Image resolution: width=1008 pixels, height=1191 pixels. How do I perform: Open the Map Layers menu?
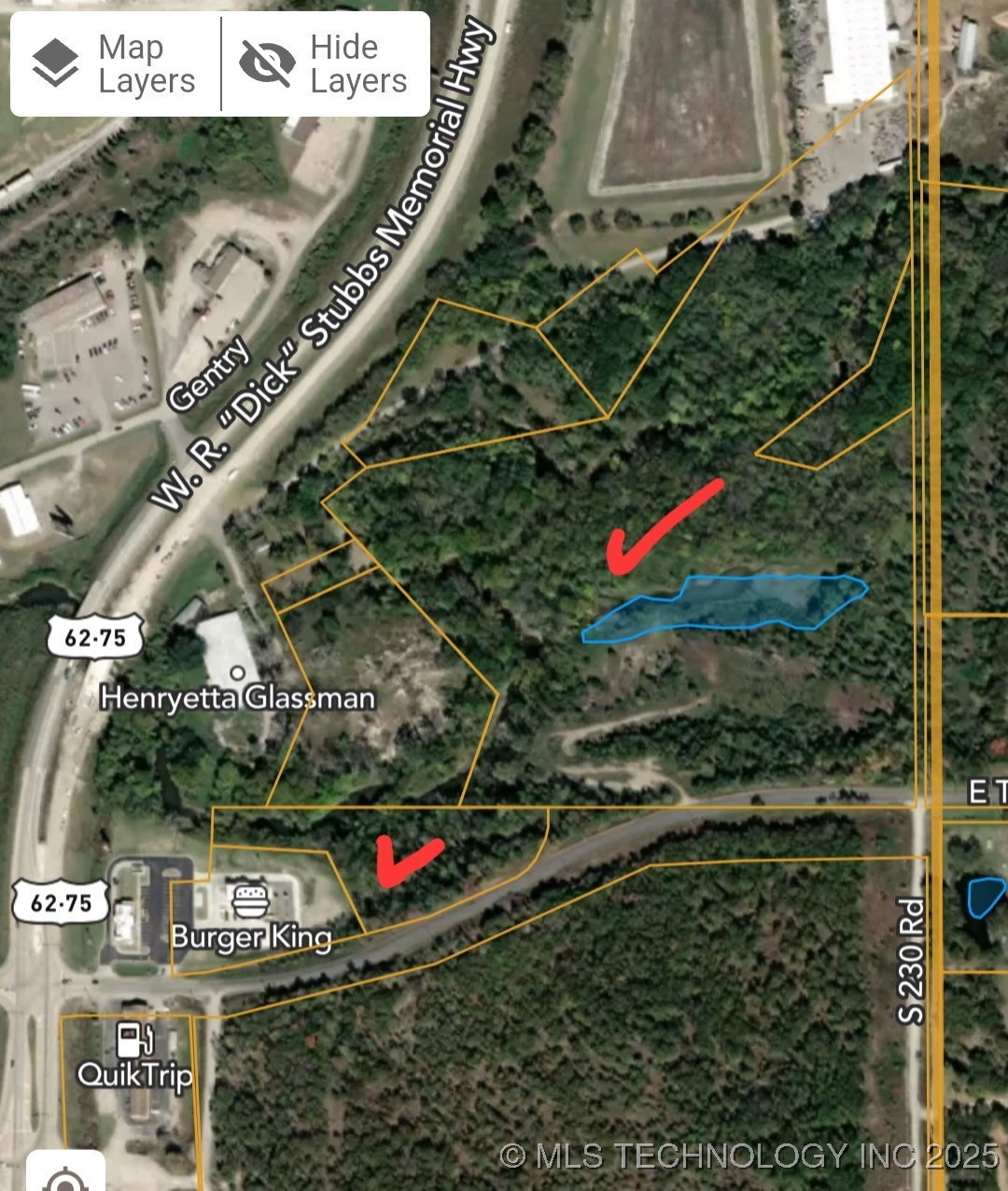(115, 63)
